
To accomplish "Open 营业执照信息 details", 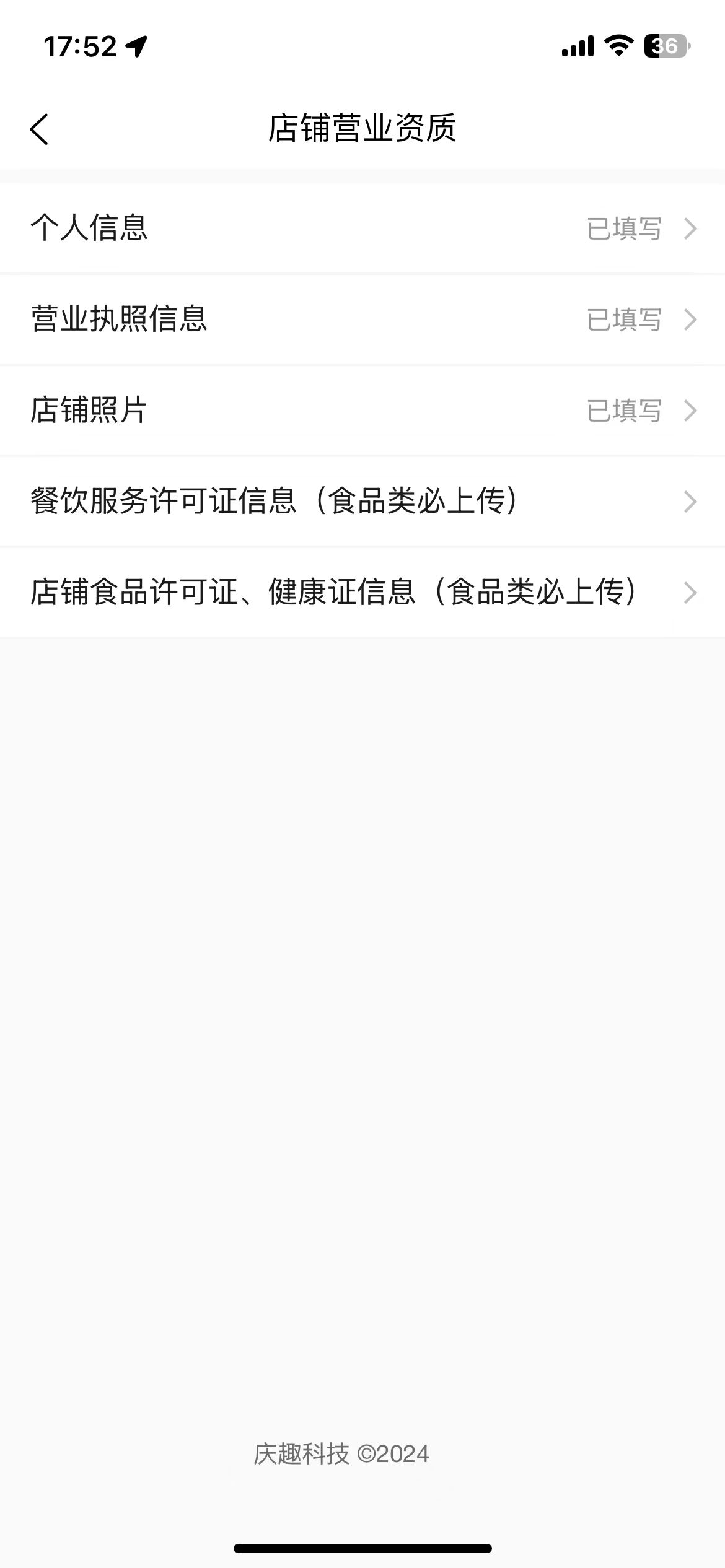I will click(x=362, y=319).
